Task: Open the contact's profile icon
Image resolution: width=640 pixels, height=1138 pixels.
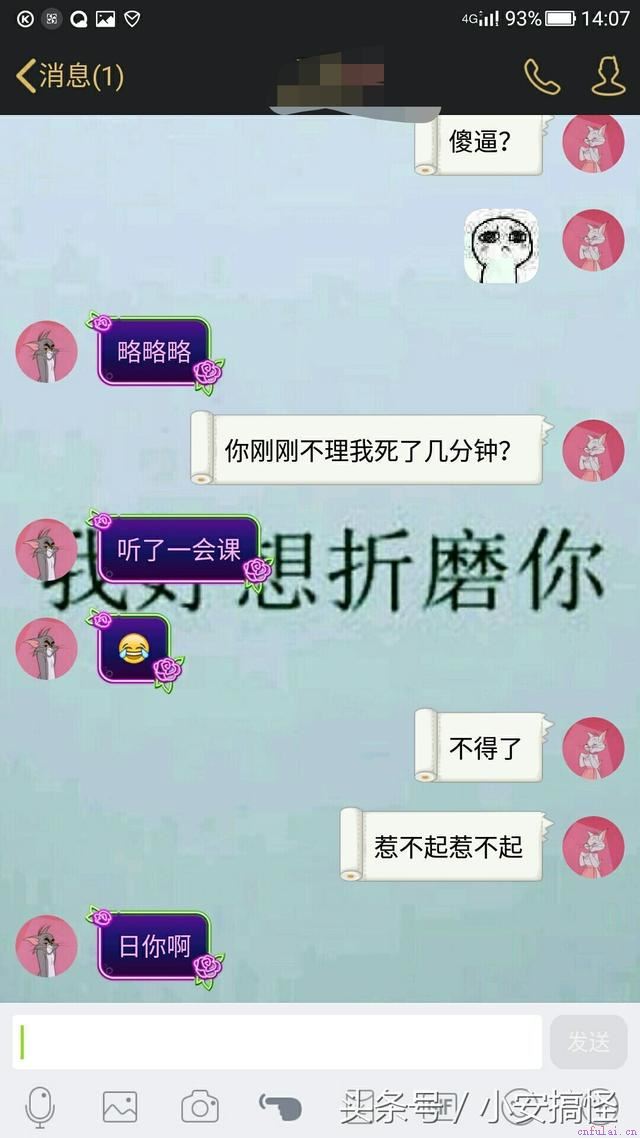Action: click(x=608, y=76)
